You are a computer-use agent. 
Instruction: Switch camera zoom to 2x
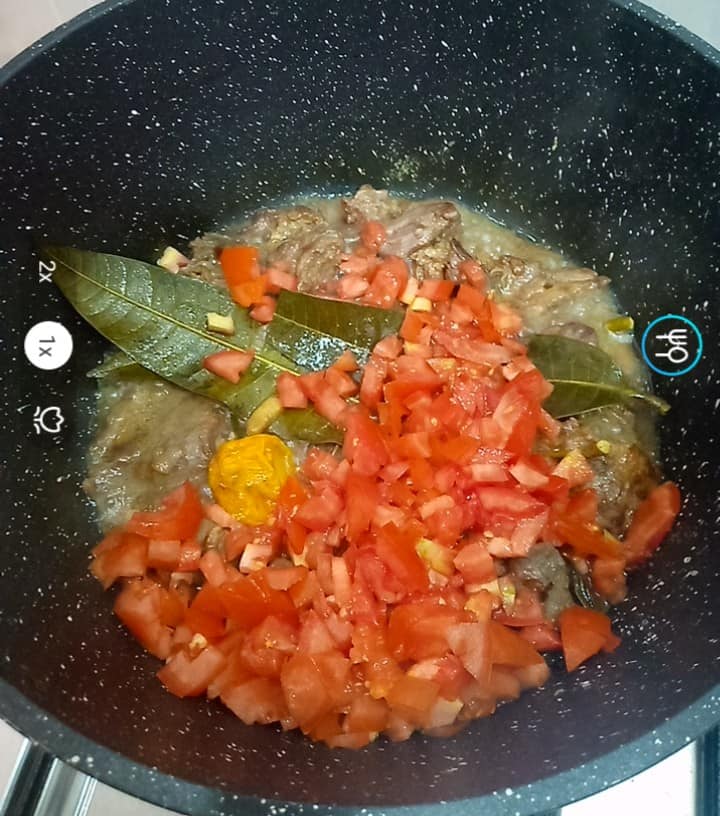coord(46,271)
